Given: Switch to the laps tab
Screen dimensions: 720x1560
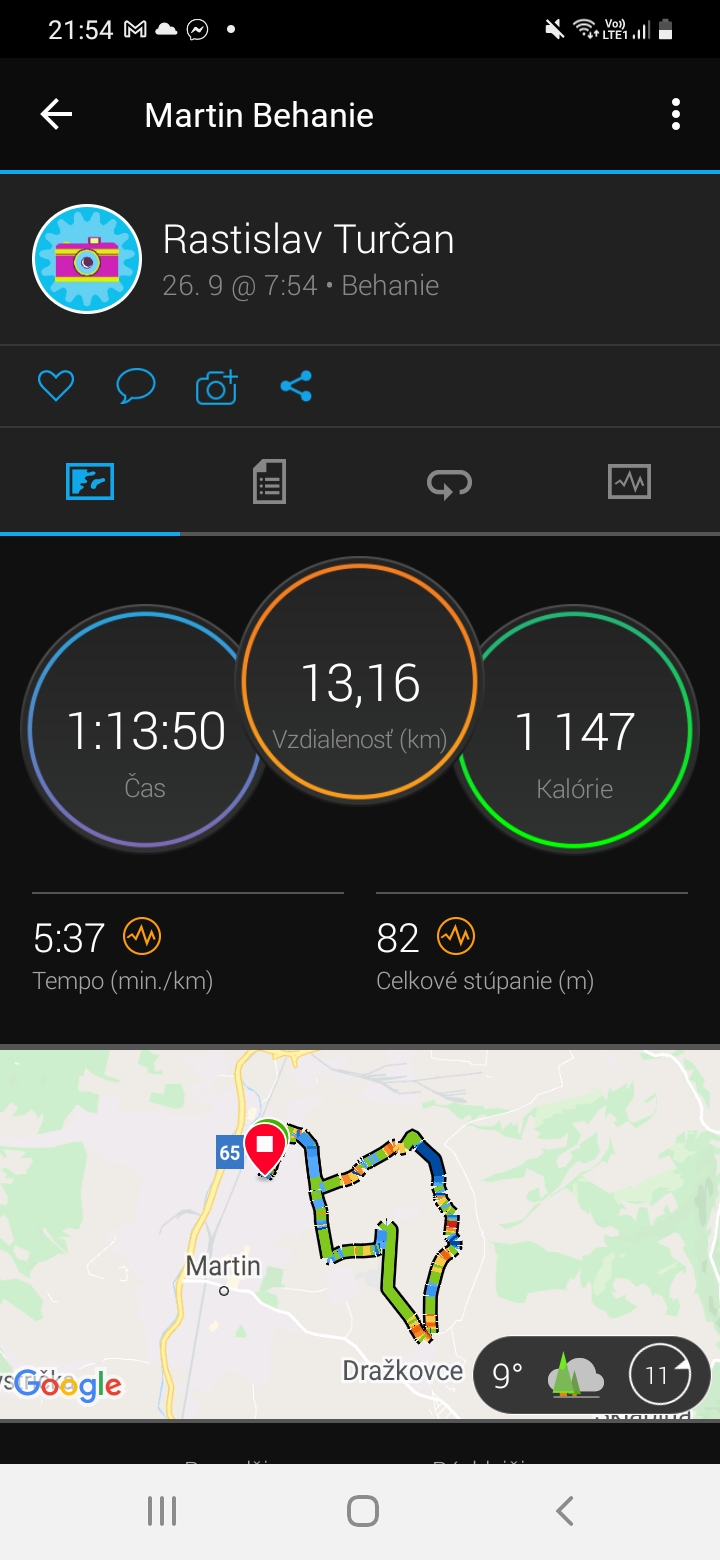Looking at the screenshot, I should coord(449,482).
